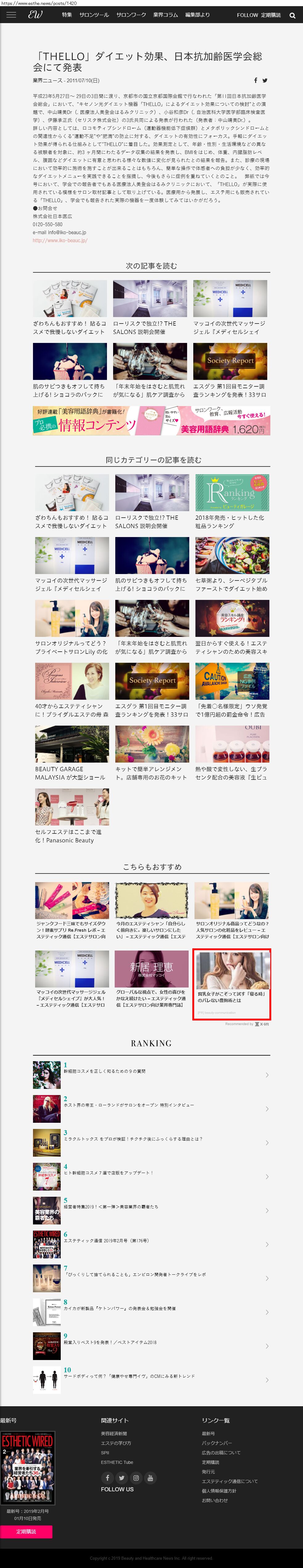Tap the FOLLOW 定期購読 link
303x1568 pixels.
pos(259,15)
